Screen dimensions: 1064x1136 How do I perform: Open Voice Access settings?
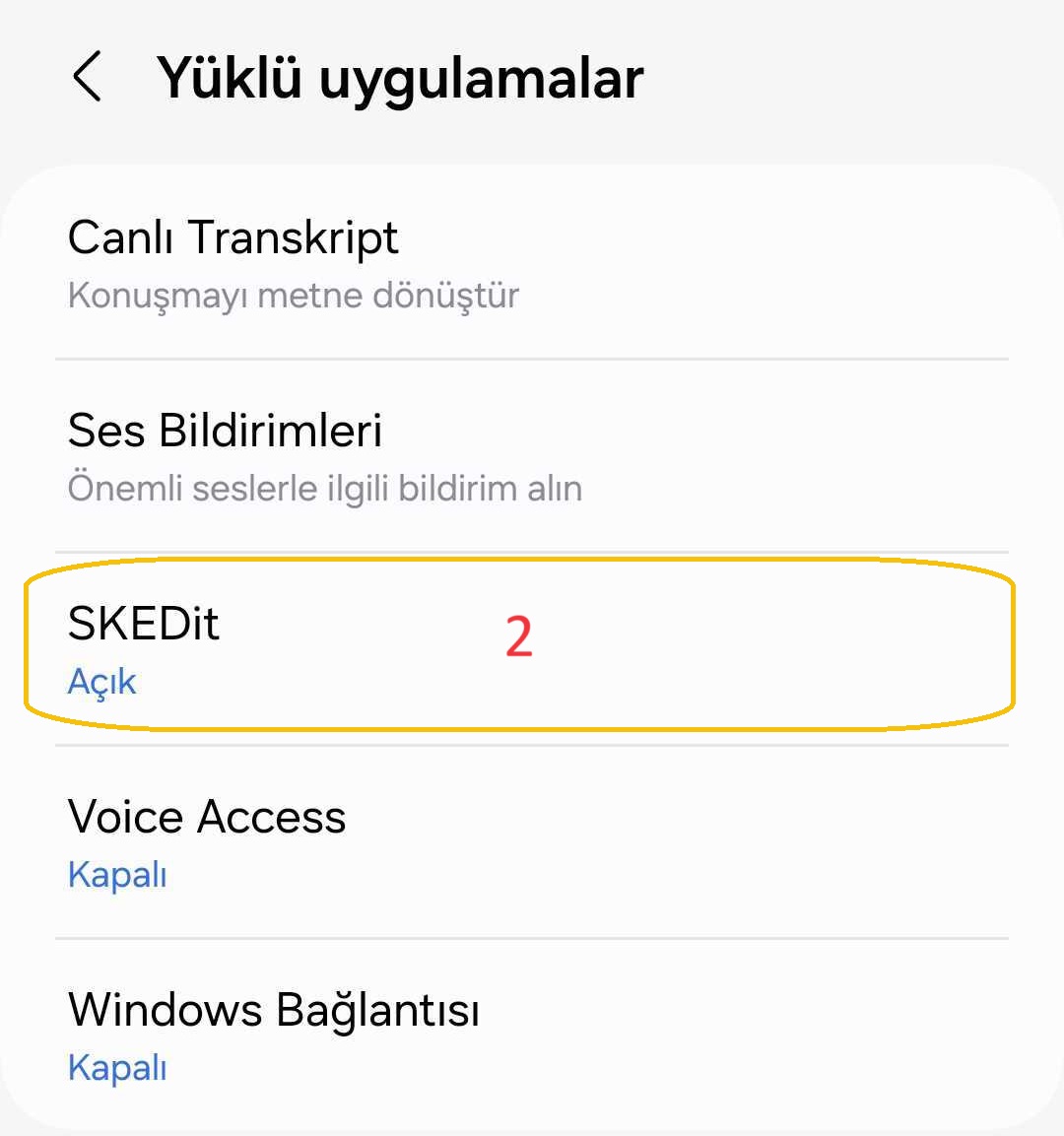coord(532,842)
